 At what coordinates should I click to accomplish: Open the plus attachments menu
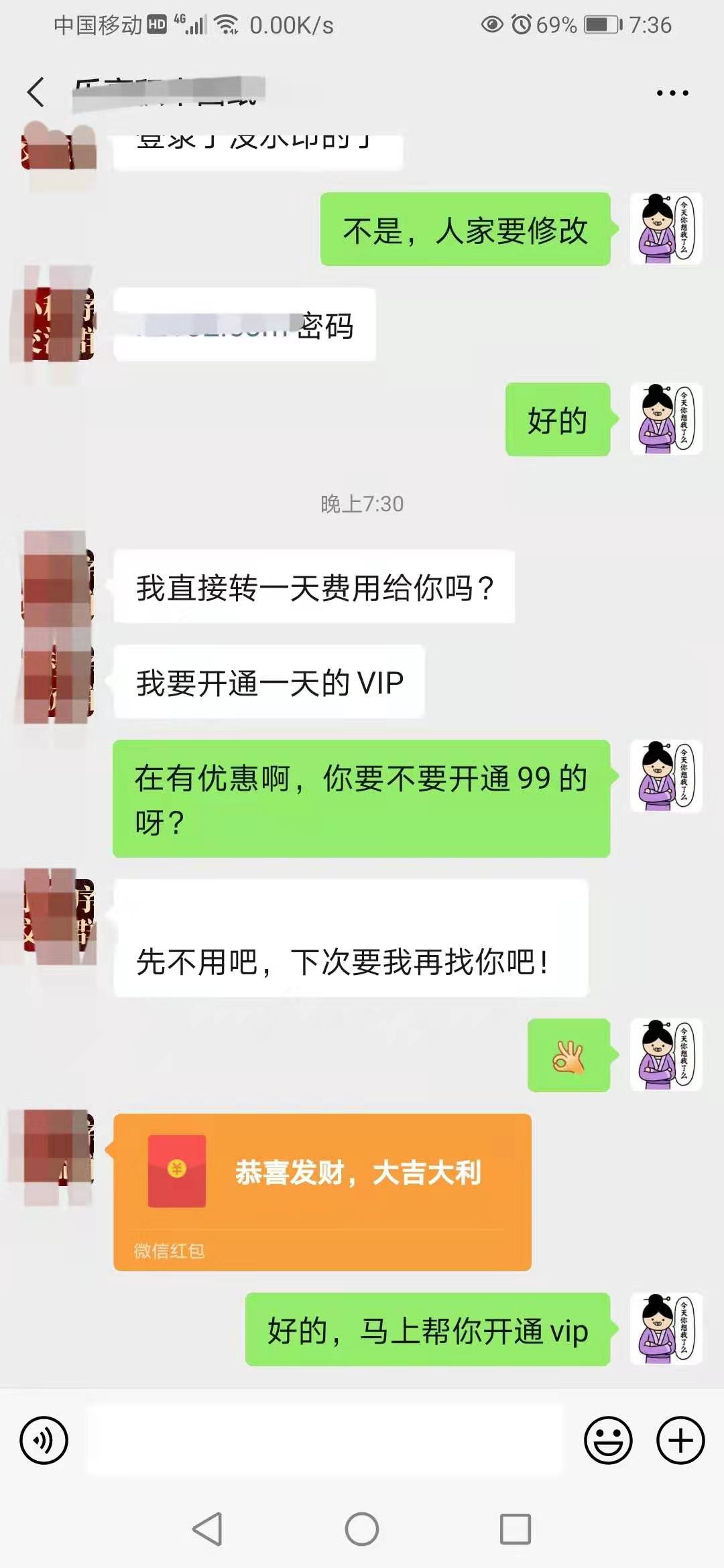click(x=680, y=1440)
